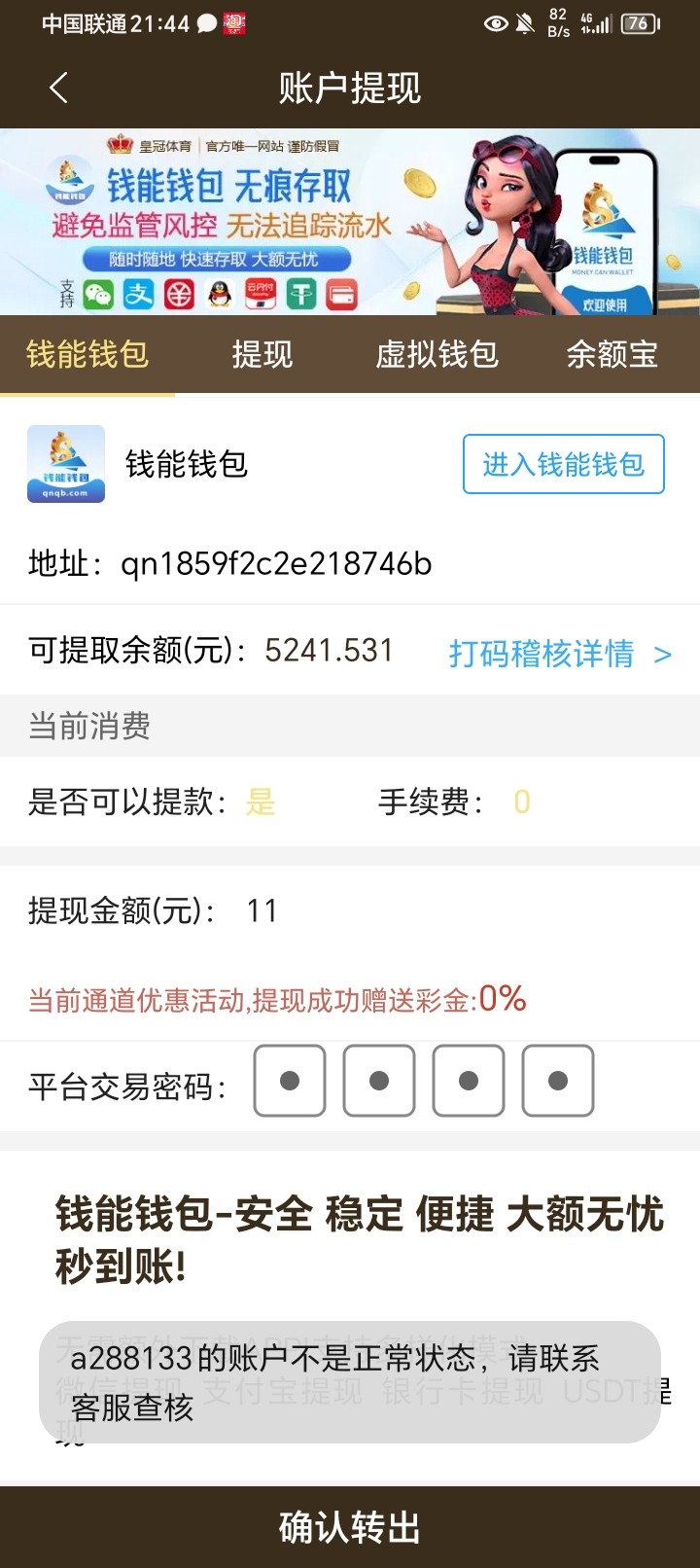Tap the 钱能钱包 qnqb.com wallet logo
The image size is (700, 1568).
coord(65,464)
